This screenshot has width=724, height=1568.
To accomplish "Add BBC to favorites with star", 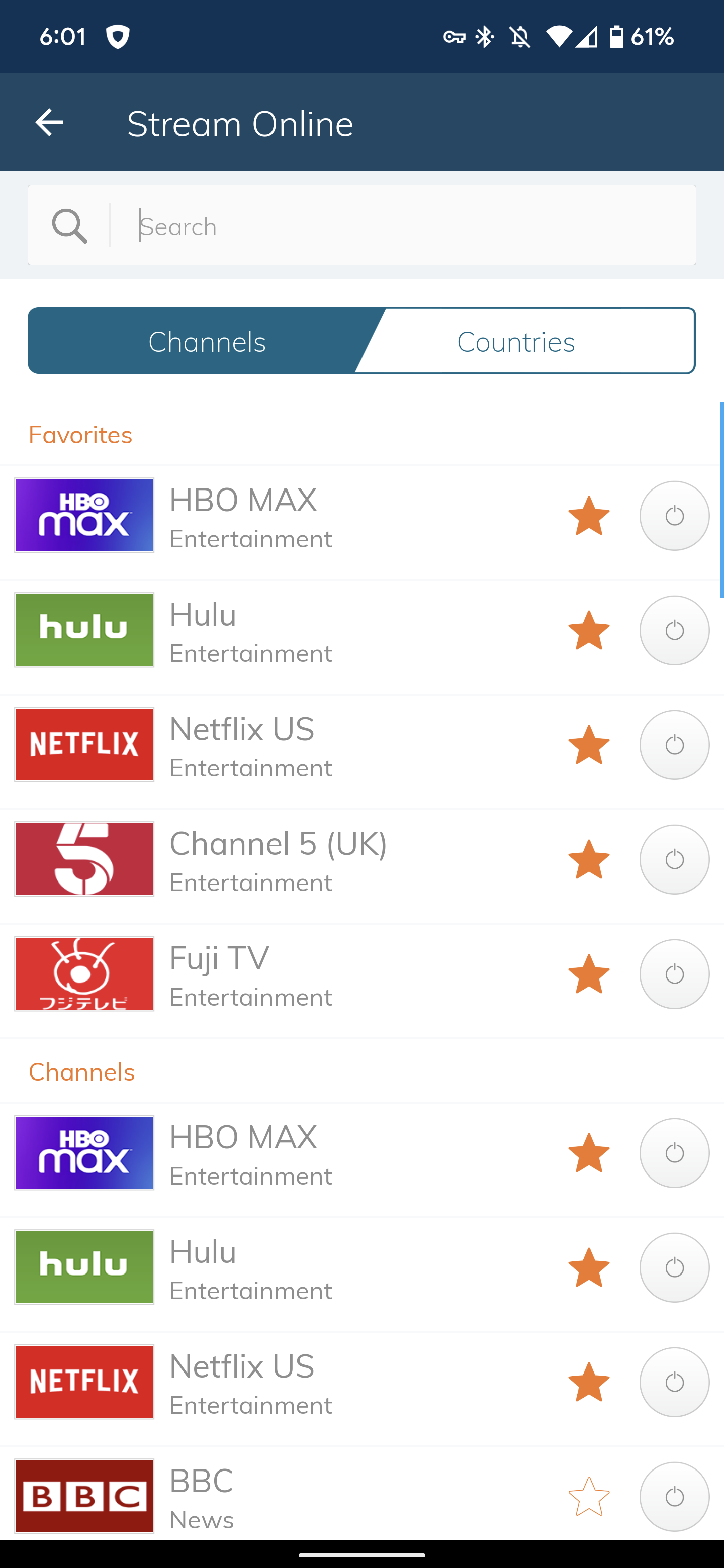I will (589, 1496).
